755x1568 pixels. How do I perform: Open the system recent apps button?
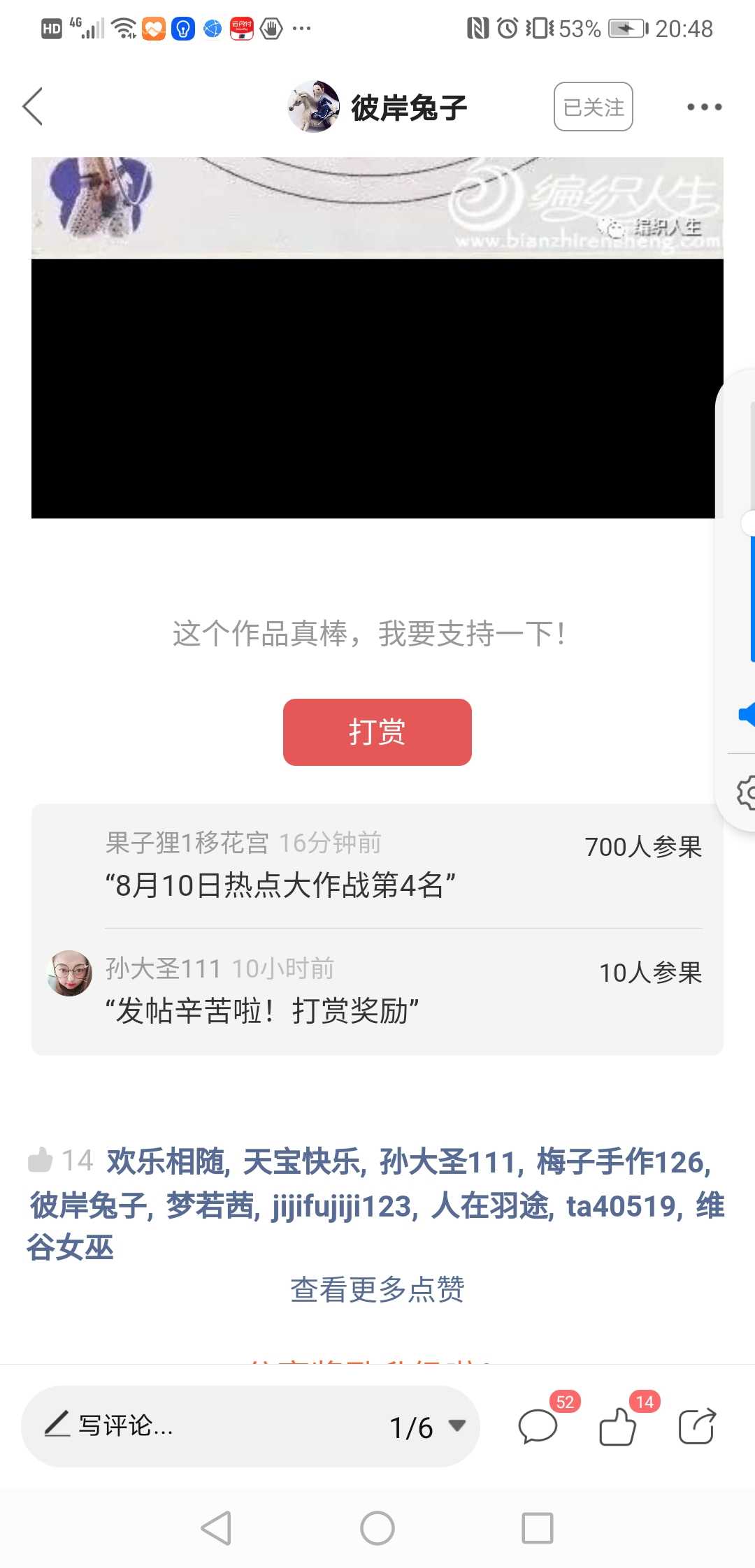click(x=538, y=1528)
